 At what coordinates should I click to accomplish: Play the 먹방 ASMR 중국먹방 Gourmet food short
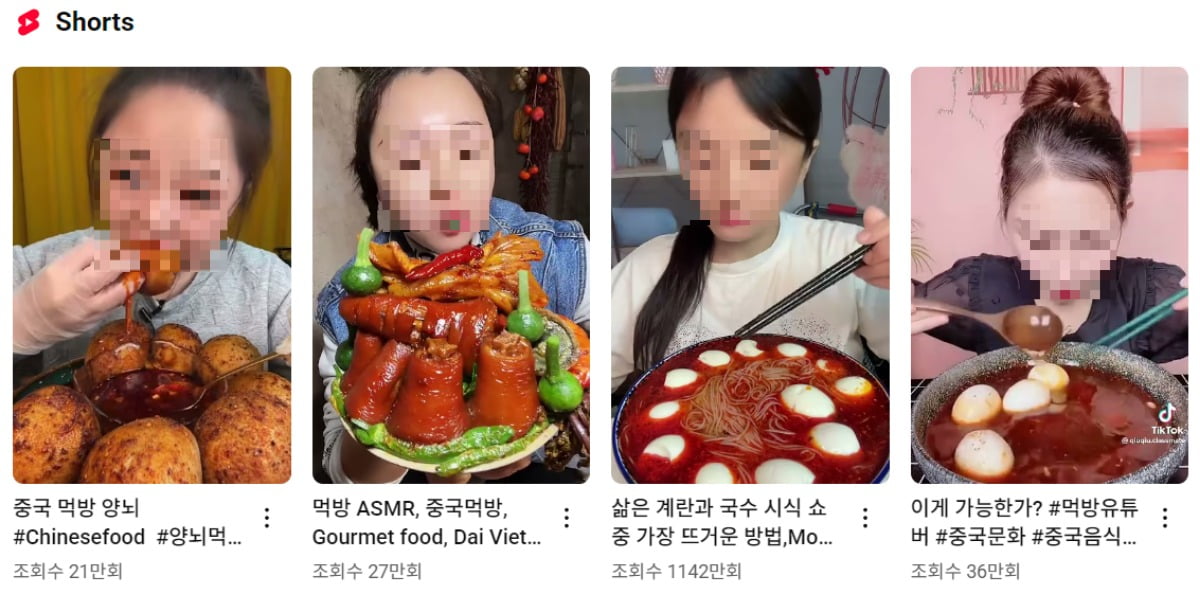pos(450,275)
